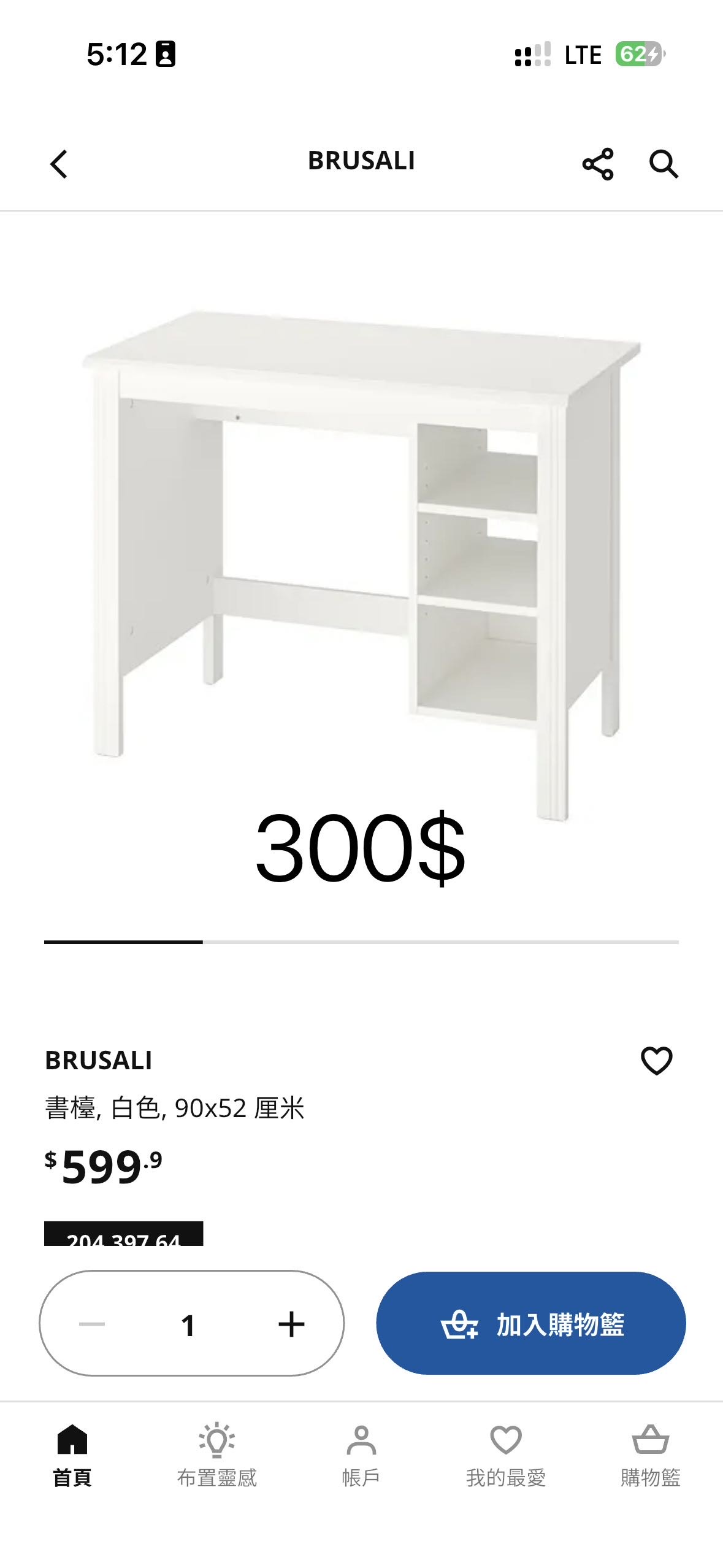Tap 加入購物籃 to add to basket
Screen dimensions: 723x1568
[530, 1324]
